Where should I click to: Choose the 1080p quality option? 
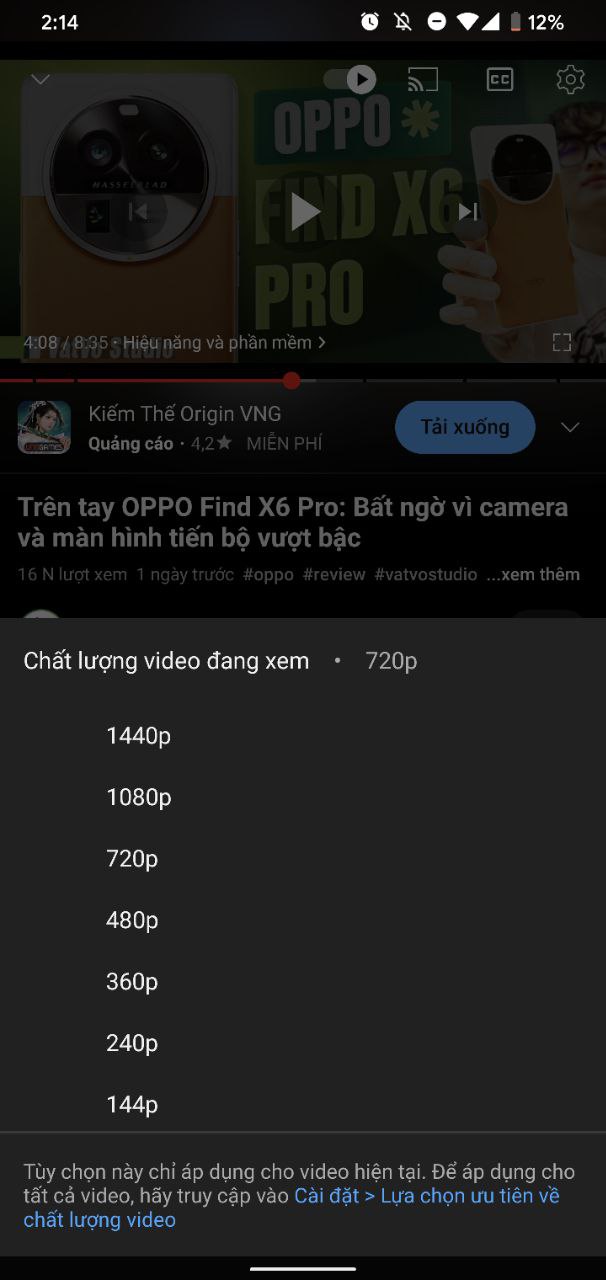coord(303,798)
